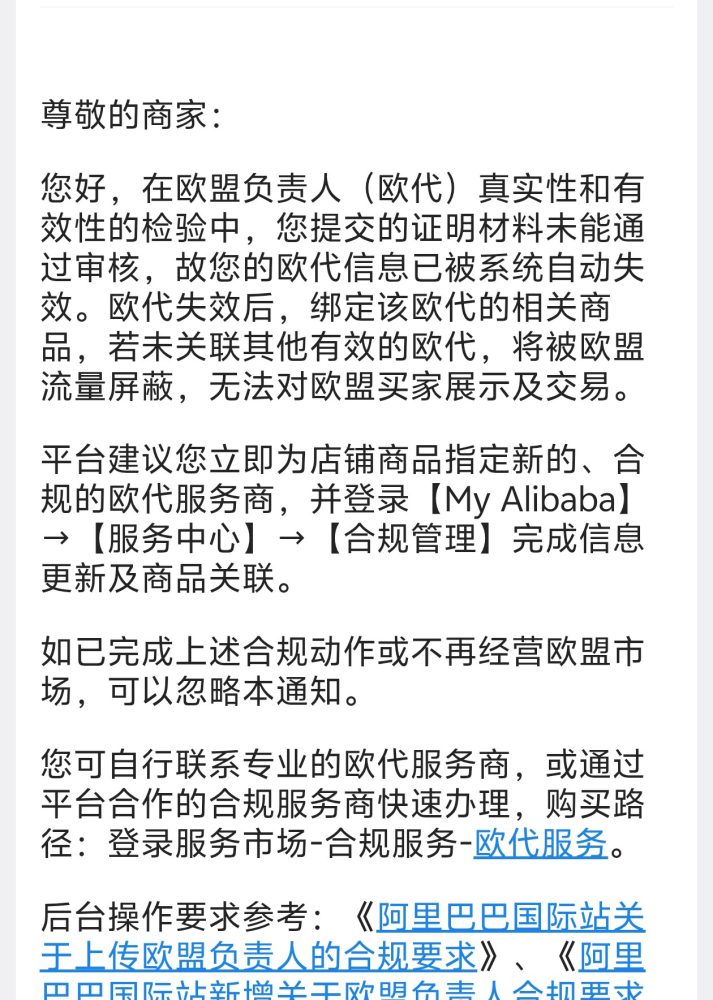Viewport: 713px width, 1000px height.
Task: Open the 欧代服务 link
Action: point(540,844)
